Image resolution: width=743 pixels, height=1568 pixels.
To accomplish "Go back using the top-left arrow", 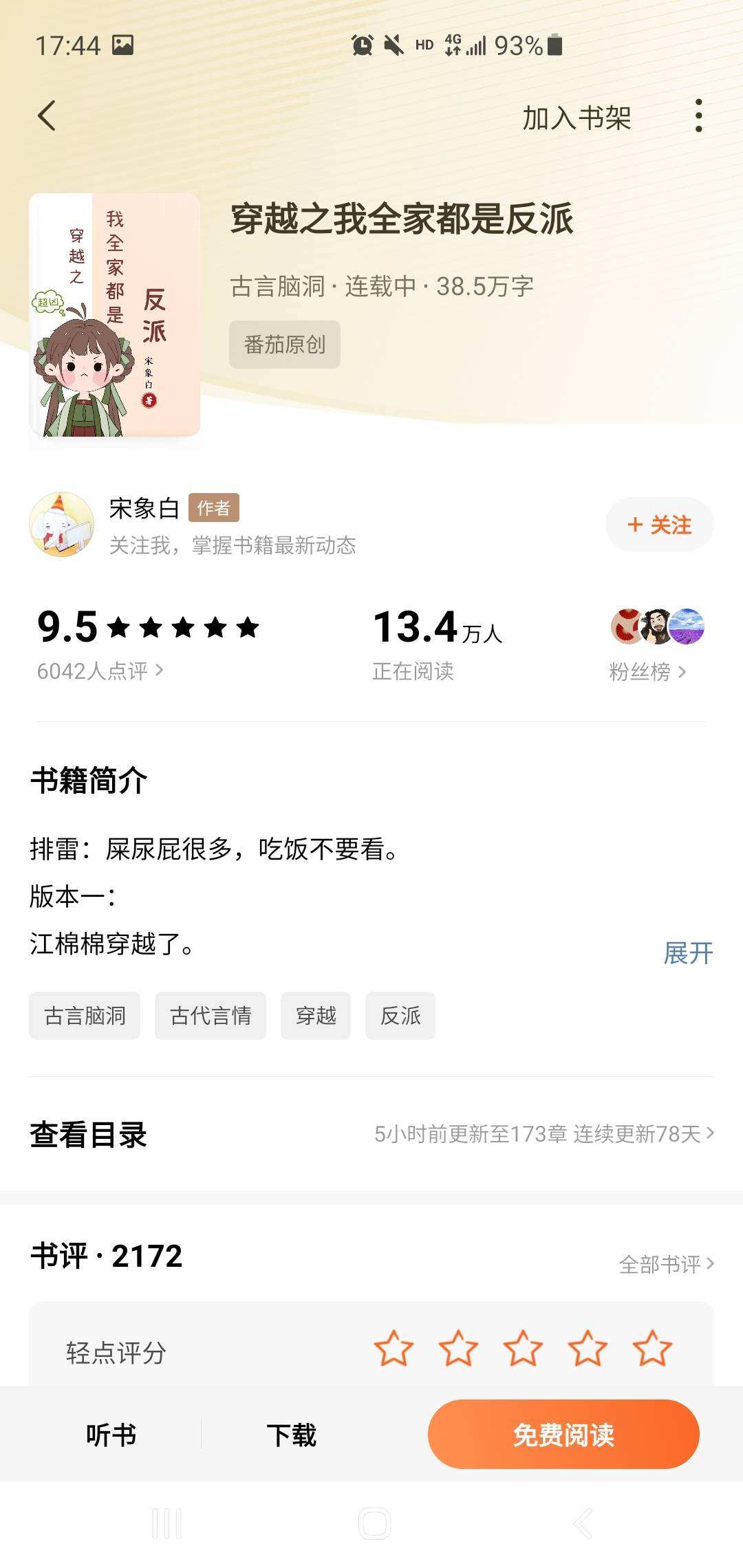I will [47, 116].
